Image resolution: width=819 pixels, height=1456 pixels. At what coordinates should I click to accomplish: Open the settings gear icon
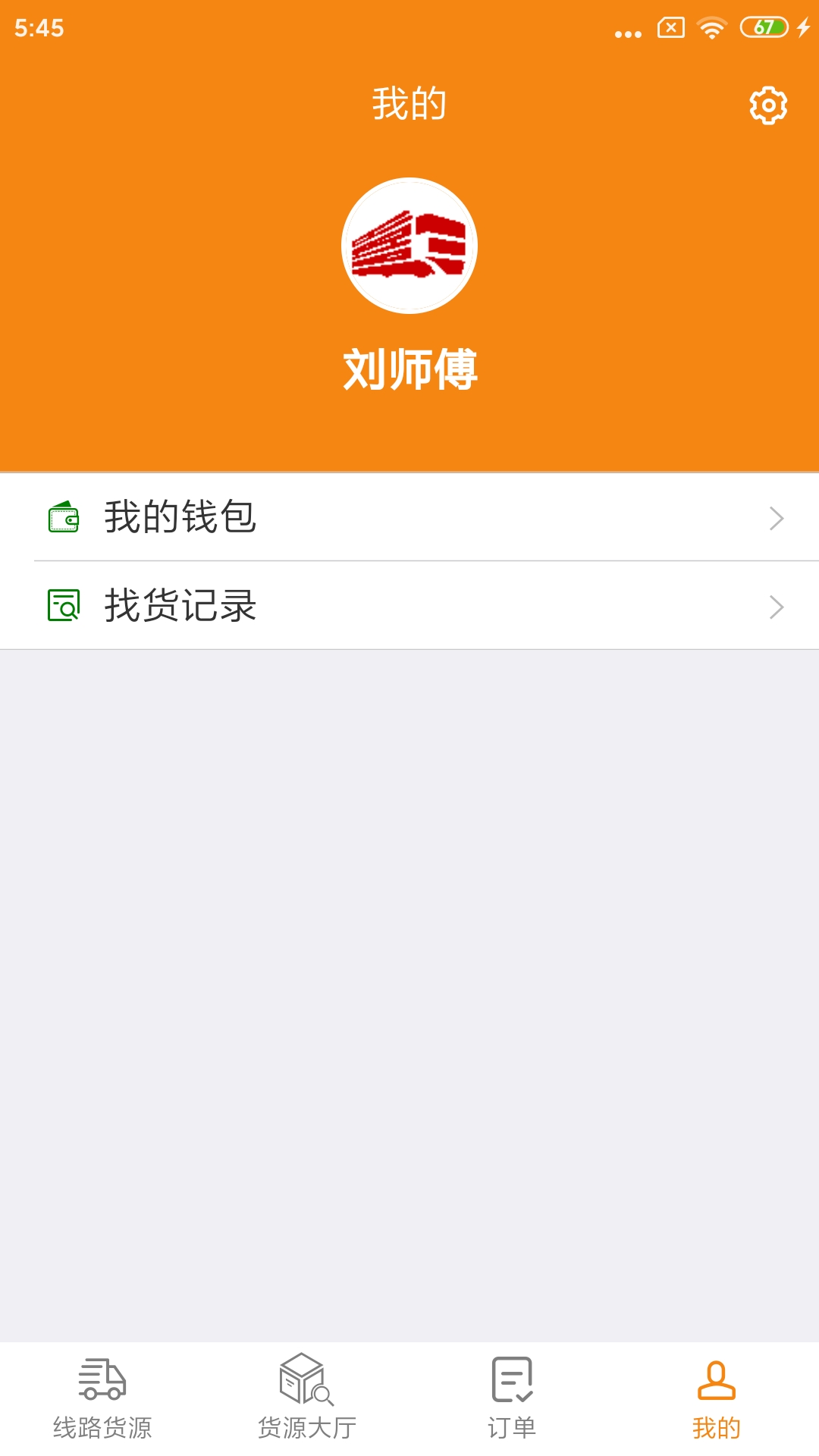(x=768, y=105)
